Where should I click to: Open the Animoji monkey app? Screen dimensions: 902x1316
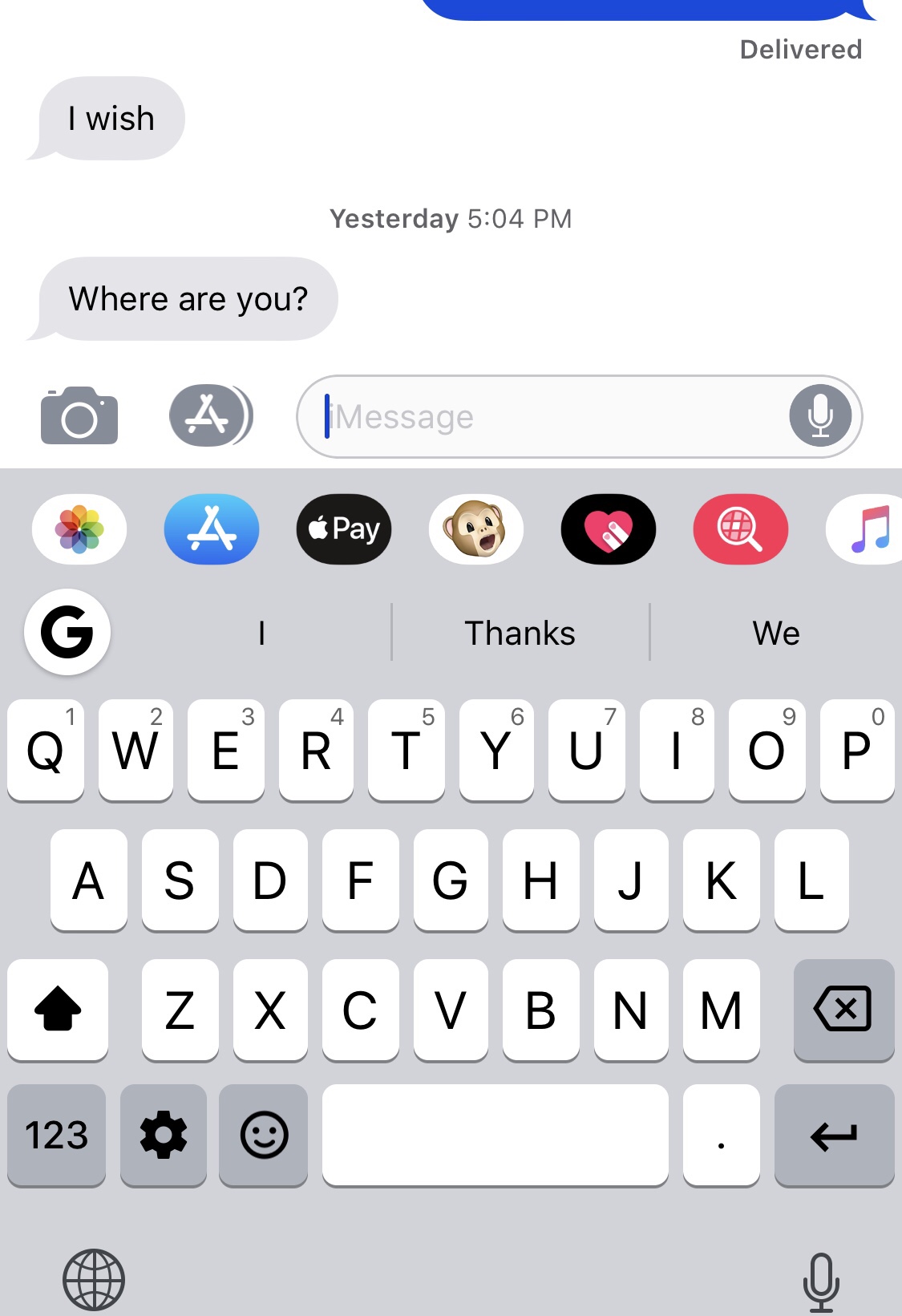(476, 529)
